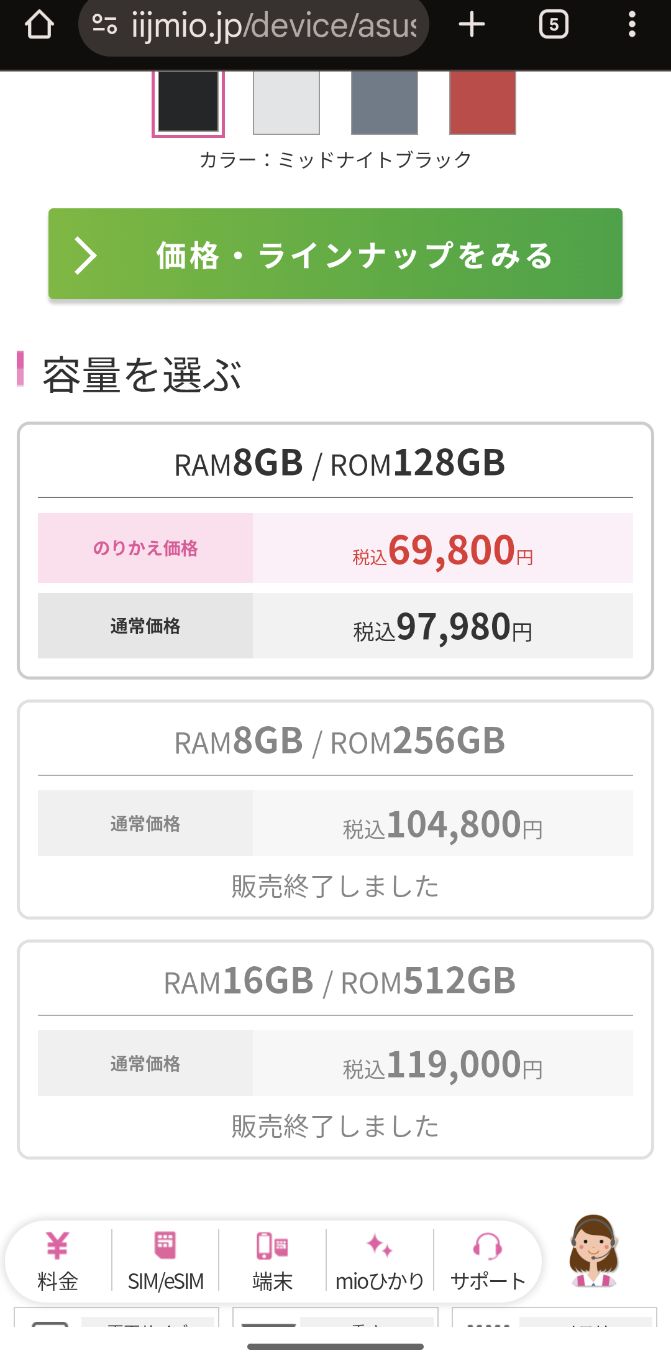The image size is (671, 1366).
Task: Select the RAM8GB / ROM128GB capacity card
Action: (x=335, y=550)
